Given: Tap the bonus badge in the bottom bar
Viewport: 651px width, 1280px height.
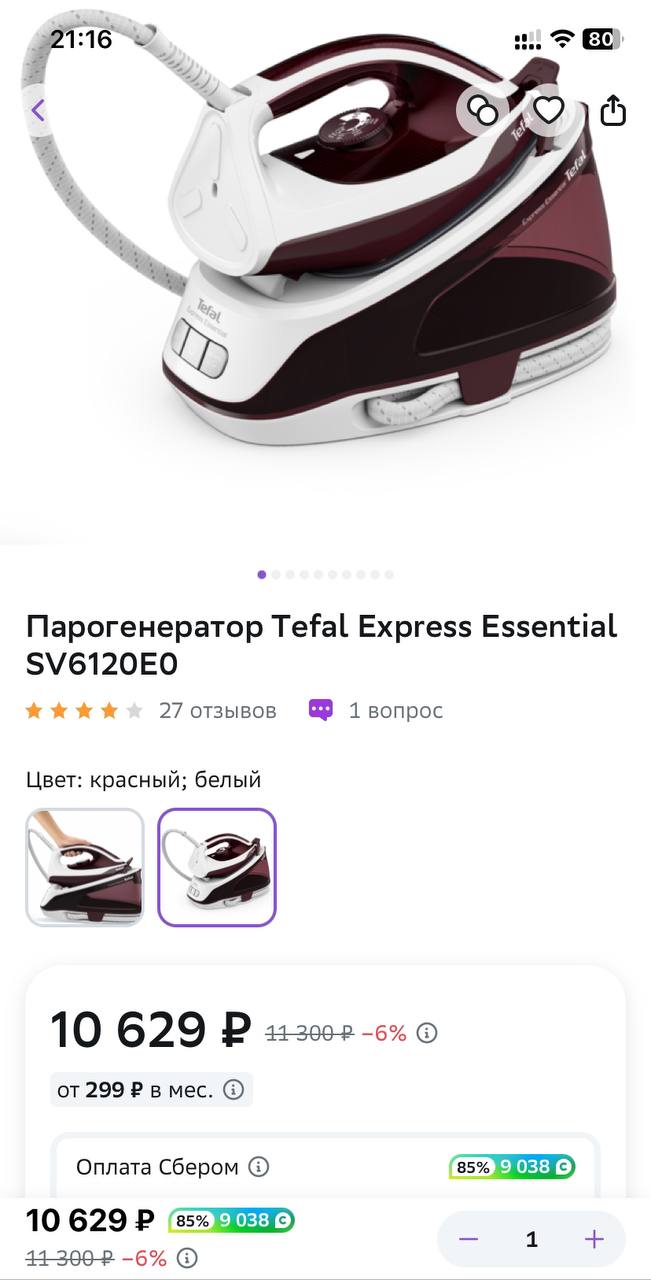Looking at the screenshot, I should (232, 1221).
